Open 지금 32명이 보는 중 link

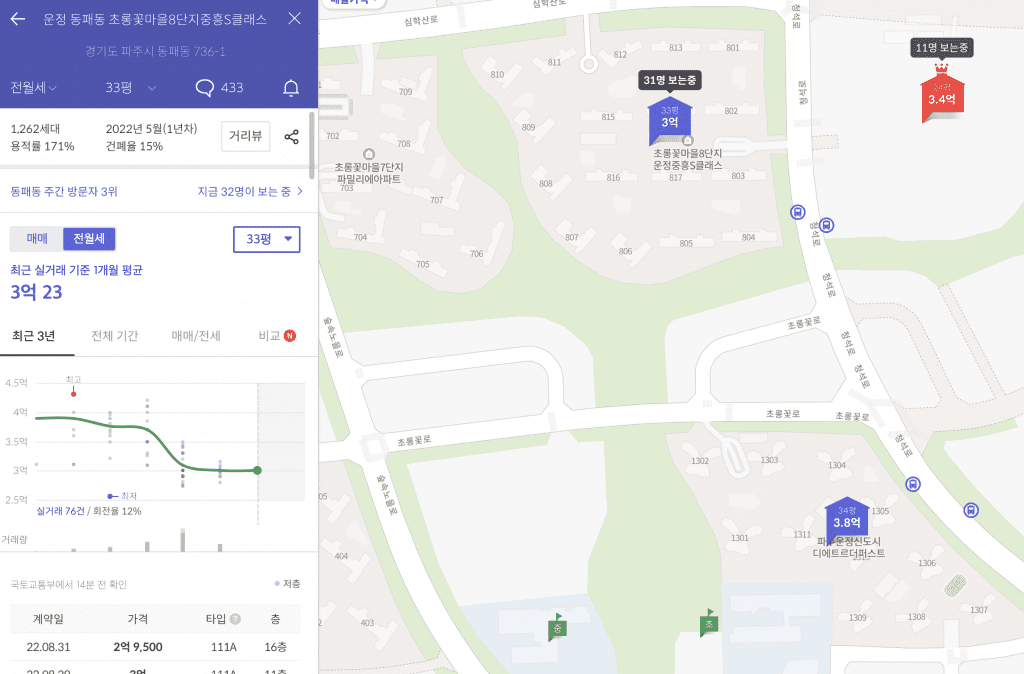point(249,191)
